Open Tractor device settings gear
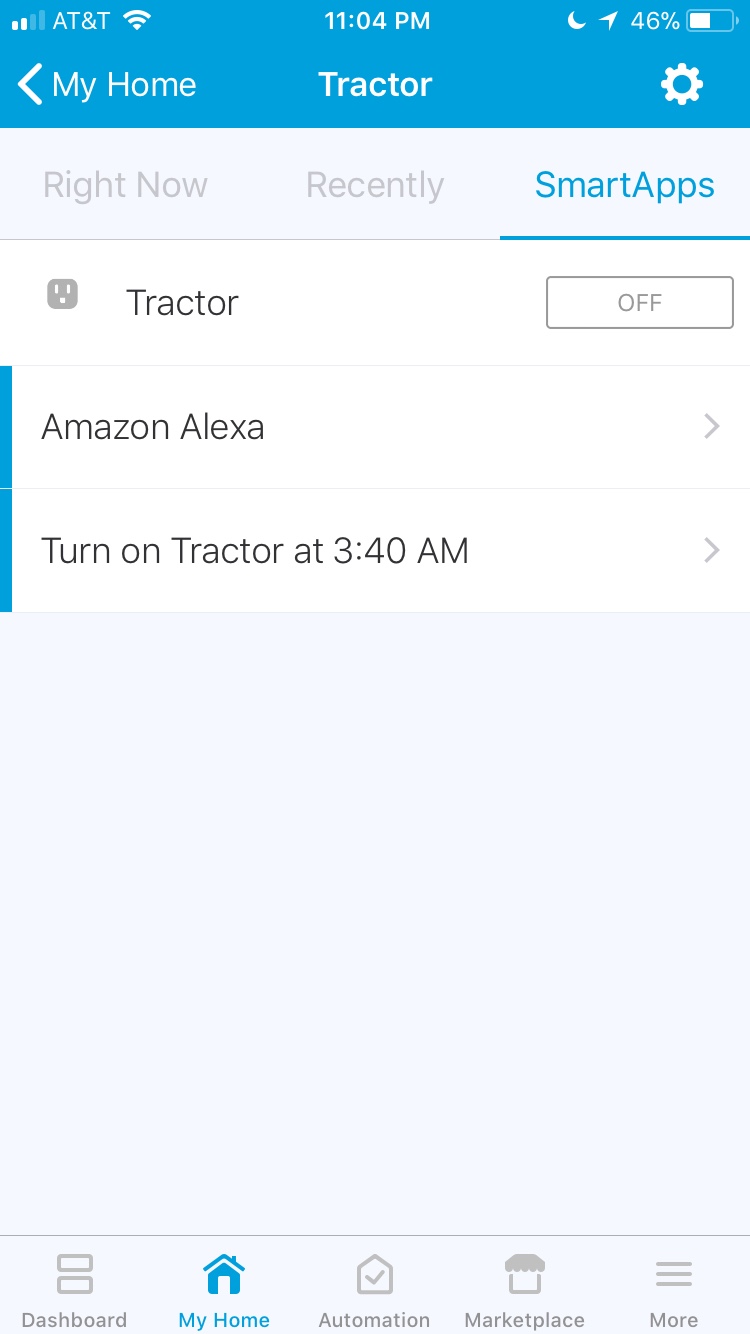 682,85
